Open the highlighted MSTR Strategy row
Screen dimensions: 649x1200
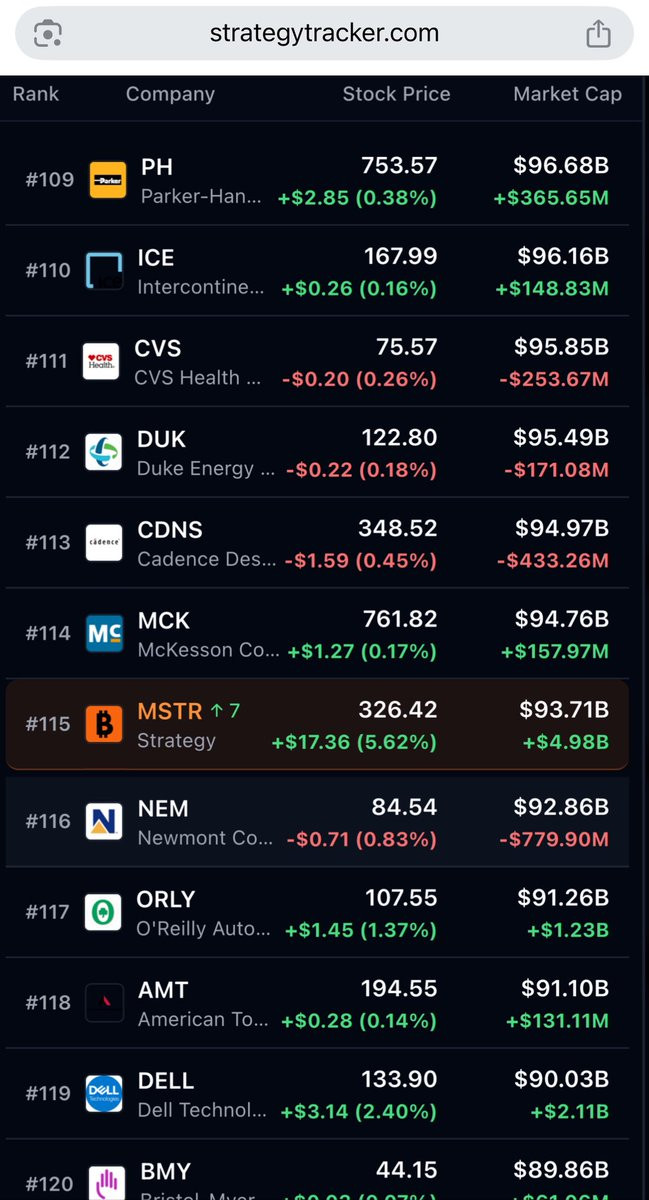[318, 724]
